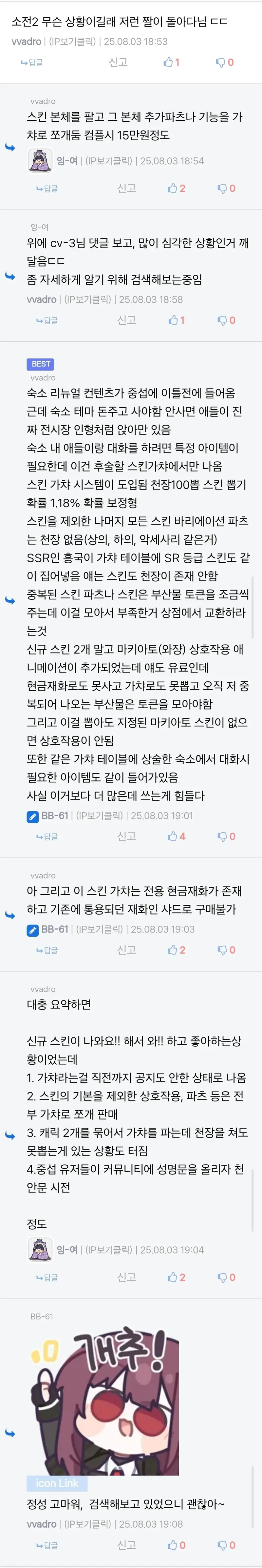Viewport: 262px width, 1568px height.
Task: Reply to vvadro's 18:53 comment
Action: point(32,63)
